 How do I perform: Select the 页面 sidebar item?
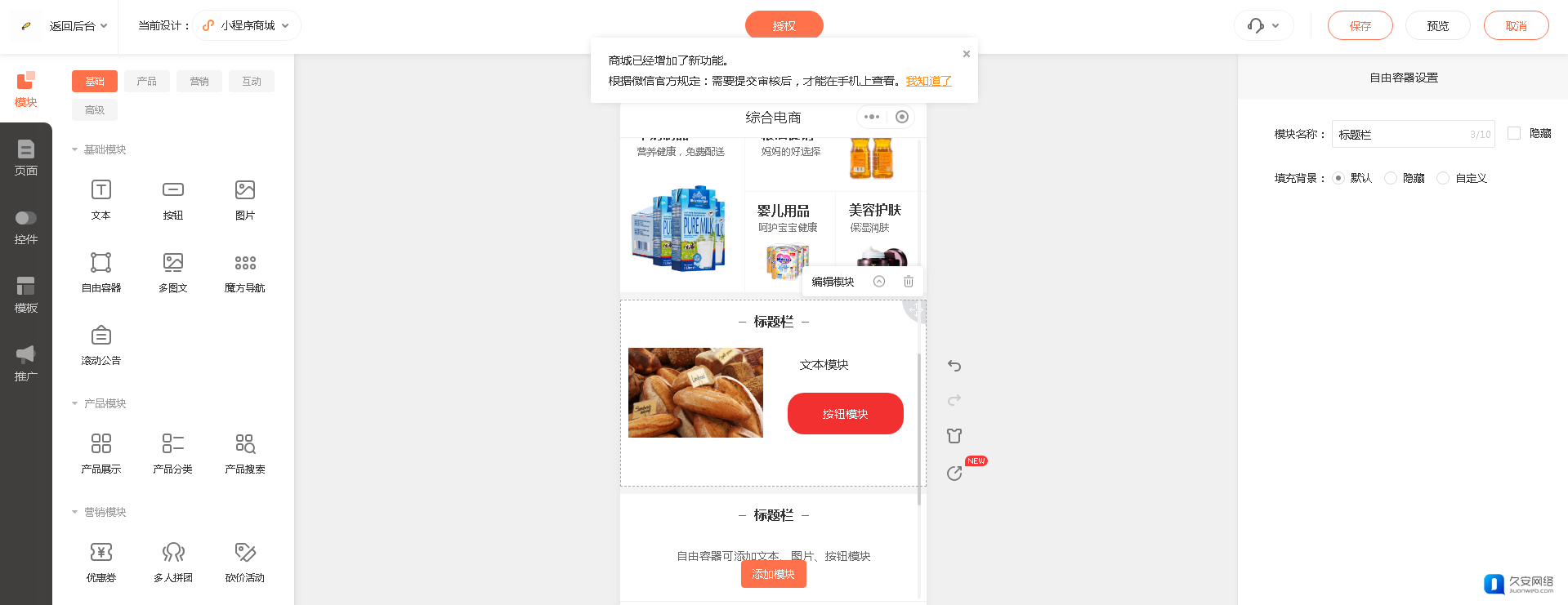(x=26, y=158)
